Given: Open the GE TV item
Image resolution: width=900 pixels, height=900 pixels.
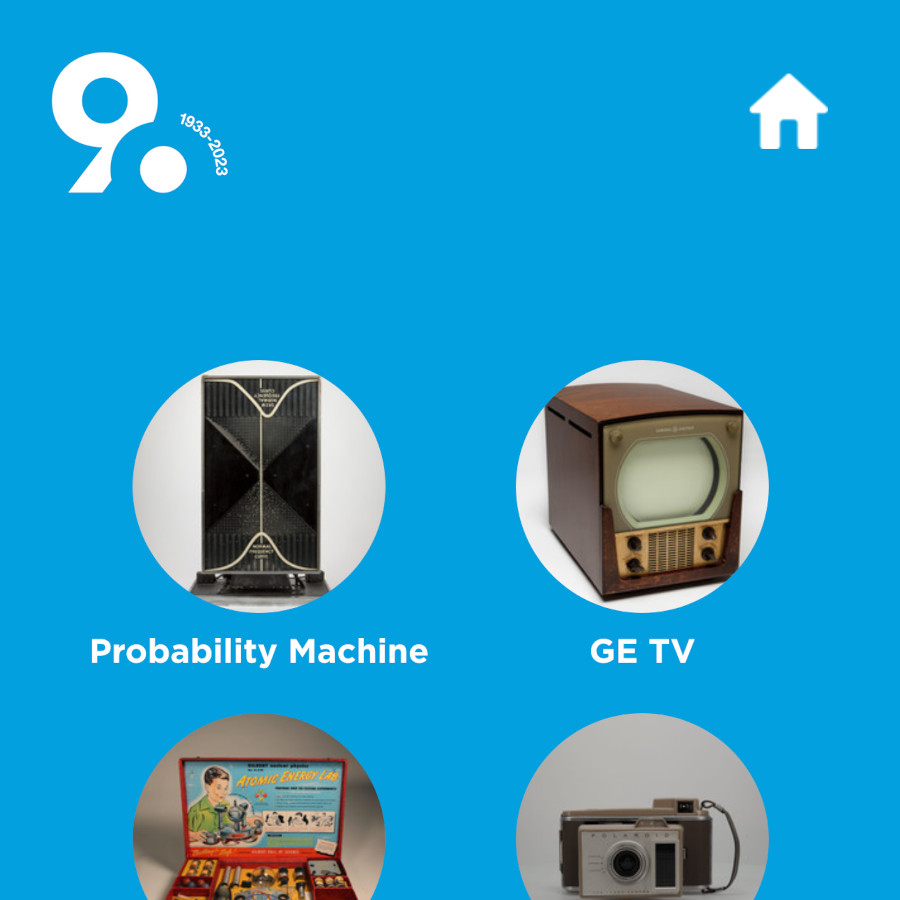Looking at the screenshot, I should click(x=642, y=487).
